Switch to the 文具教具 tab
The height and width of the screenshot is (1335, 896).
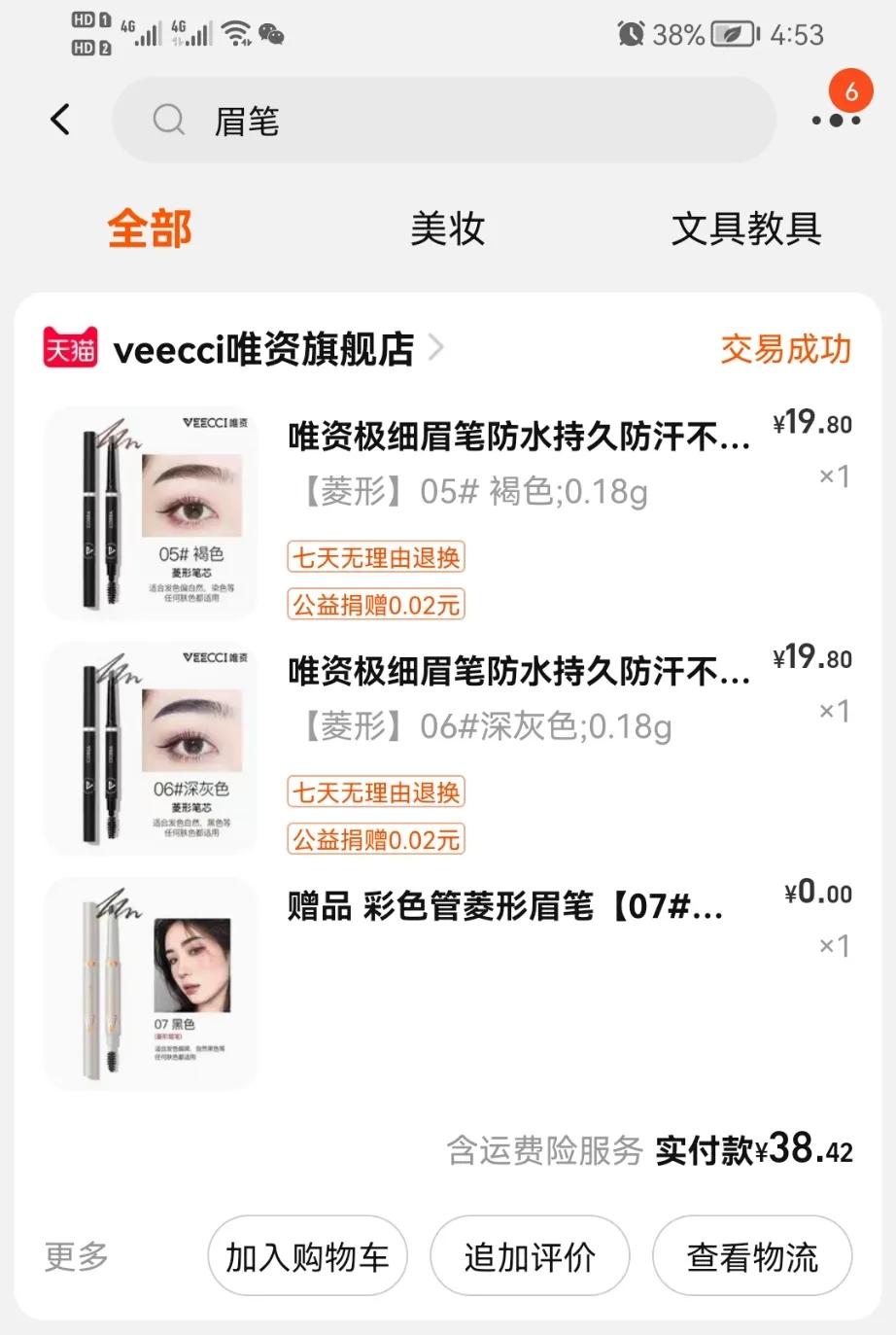coord(746,228)
